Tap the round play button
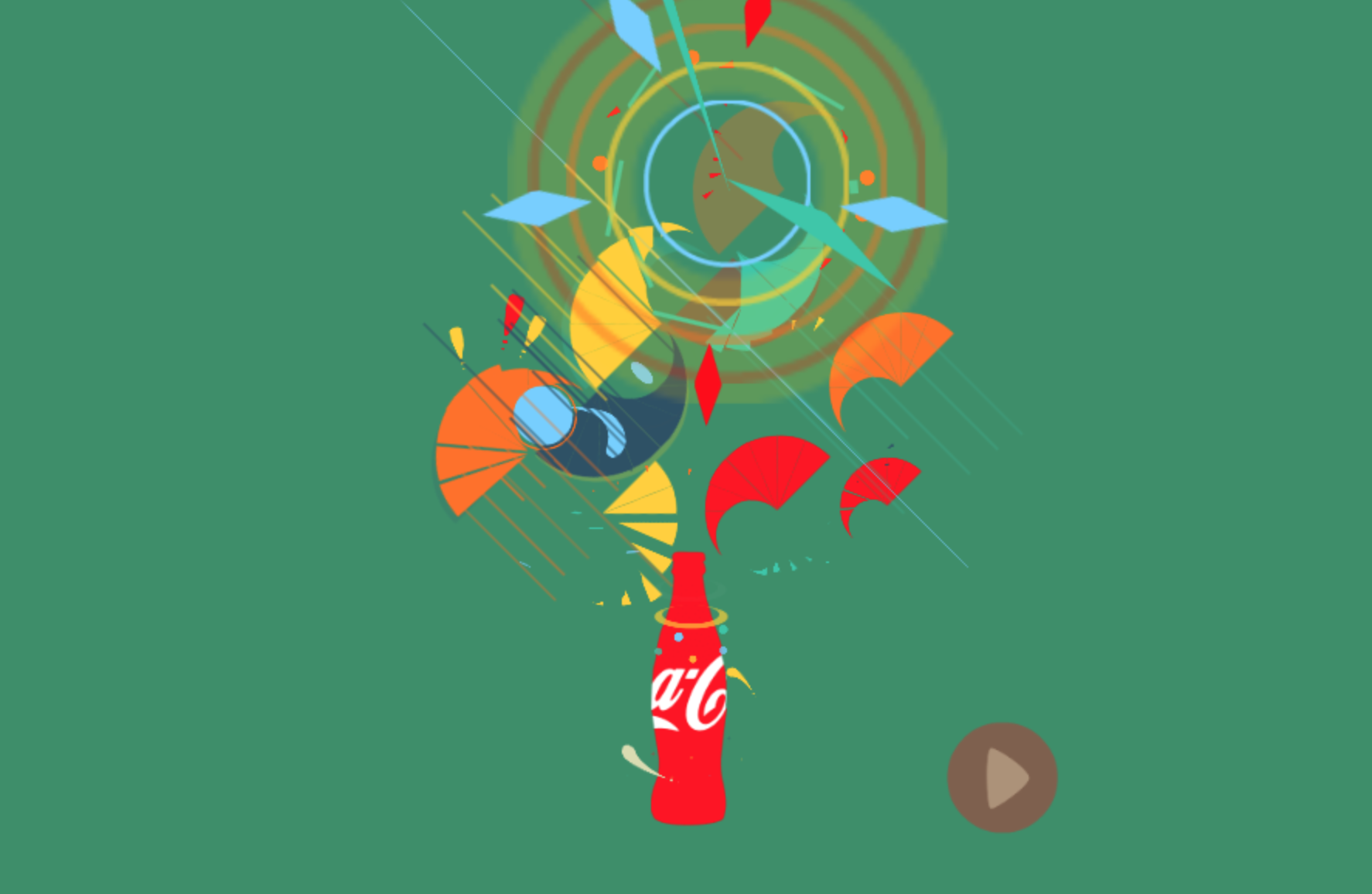 (1002, 777)
